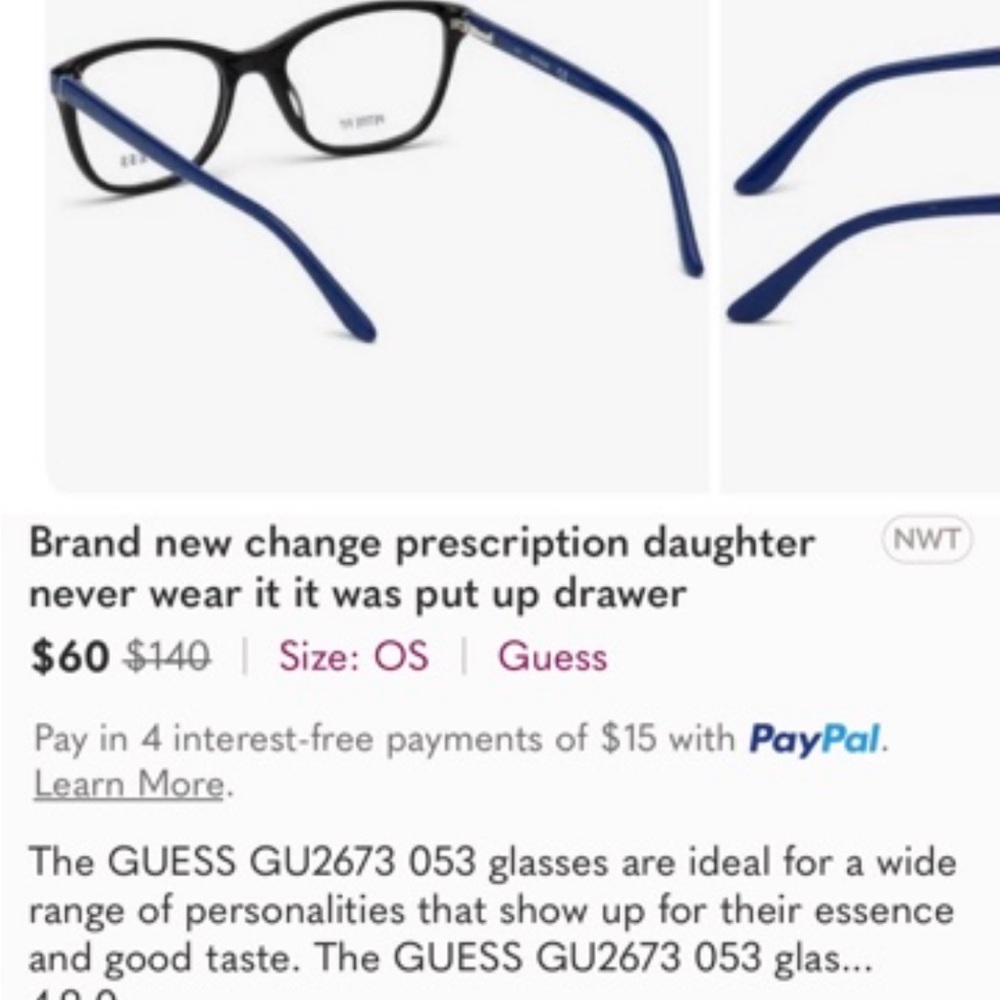1000x1000 pixels.
Task: Tap Learn More about PayPal payments
Action: click(128, 784)
